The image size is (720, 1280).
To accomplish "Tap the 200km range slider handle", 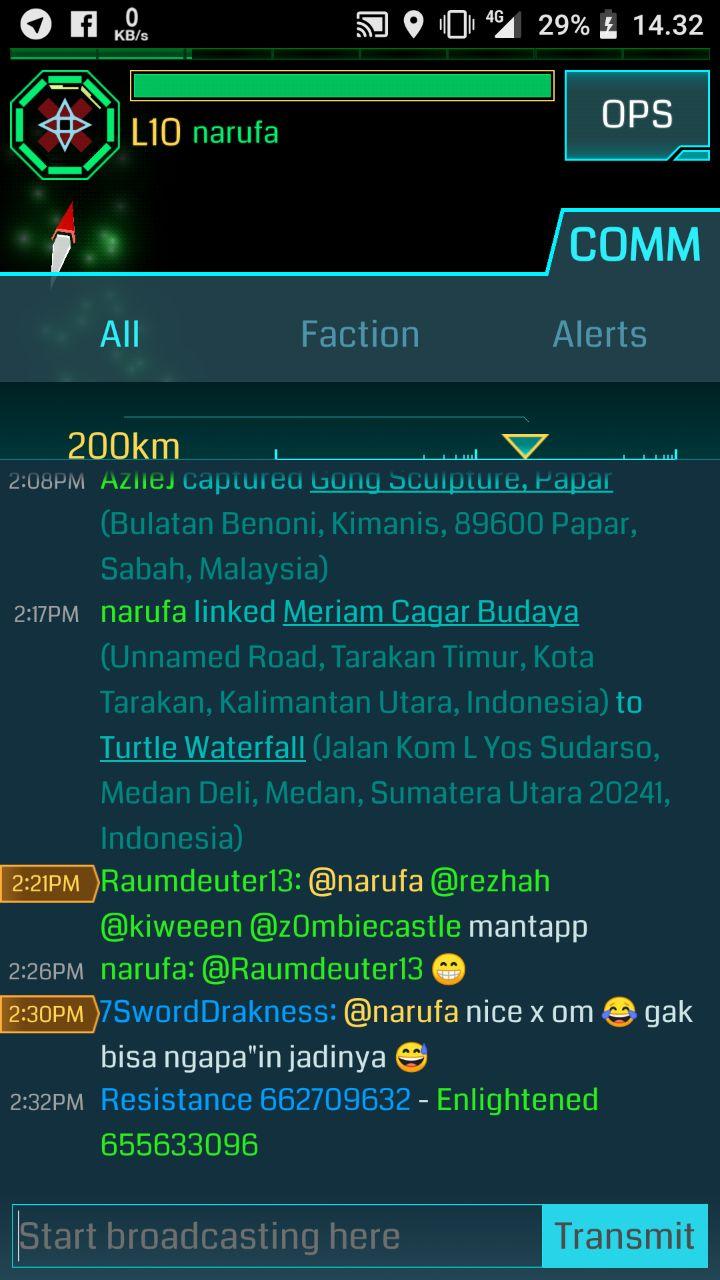I will tap(525, 446).
